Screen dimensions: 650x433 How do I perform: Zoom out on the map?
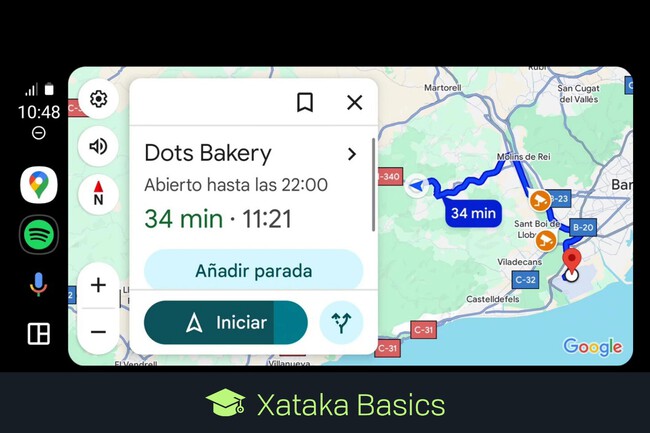(x=98, y=331)
